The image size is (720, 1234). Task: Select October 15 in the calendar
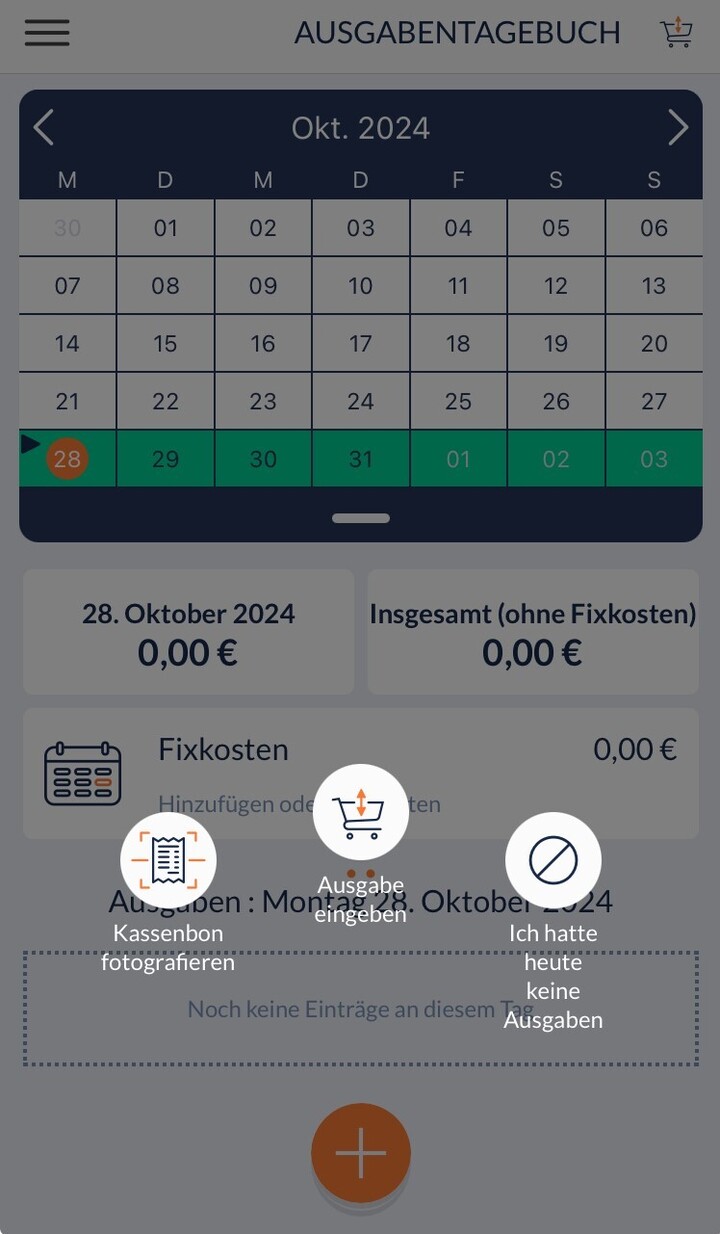pos(165,343)
